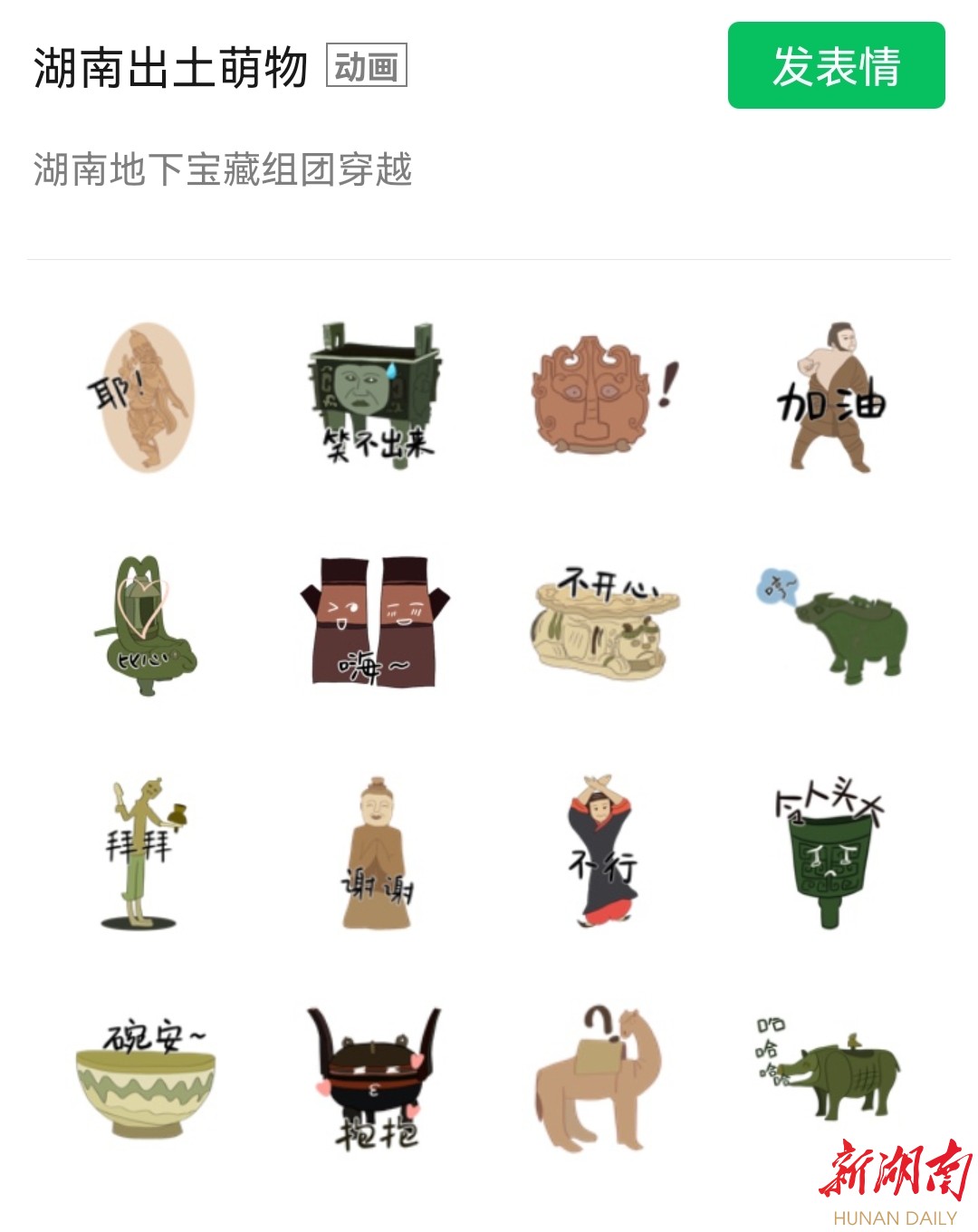This screenshot has height=1232, width=978.
Task: Preview the 耶! sticker
Action: point(145,397)
